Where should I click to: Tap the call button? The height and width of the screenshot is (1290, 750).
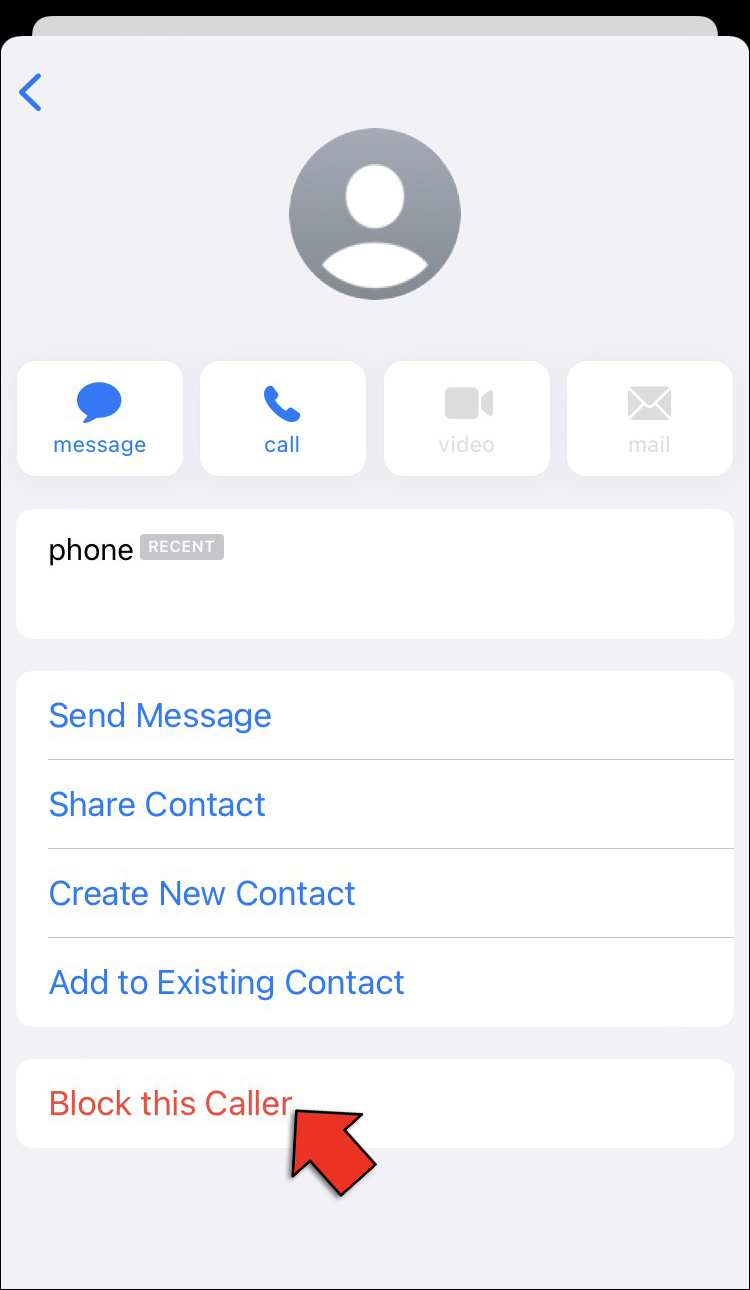tap(282, 419)
